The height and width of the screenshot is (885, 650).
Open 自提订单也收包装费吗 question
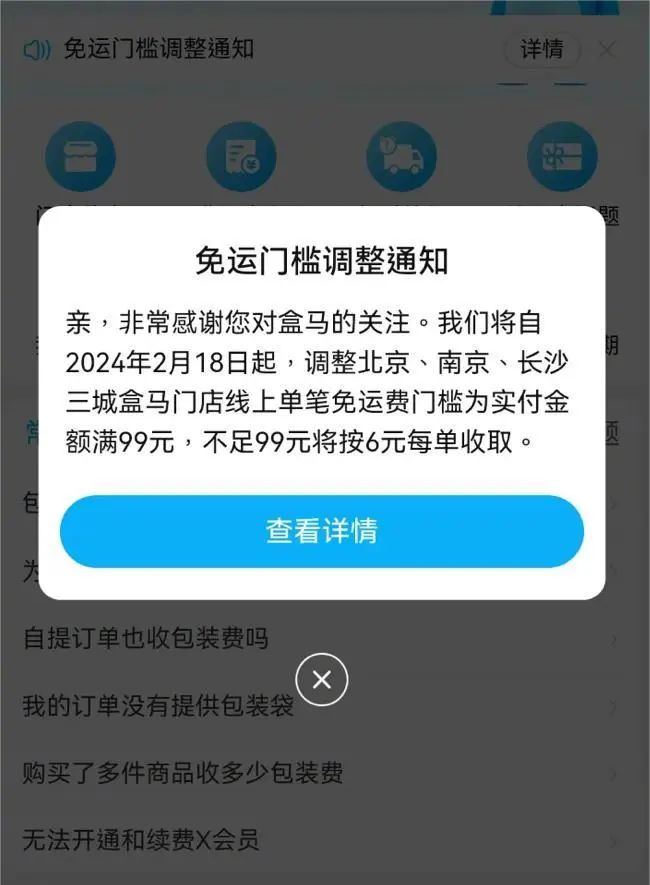point(146,638)
